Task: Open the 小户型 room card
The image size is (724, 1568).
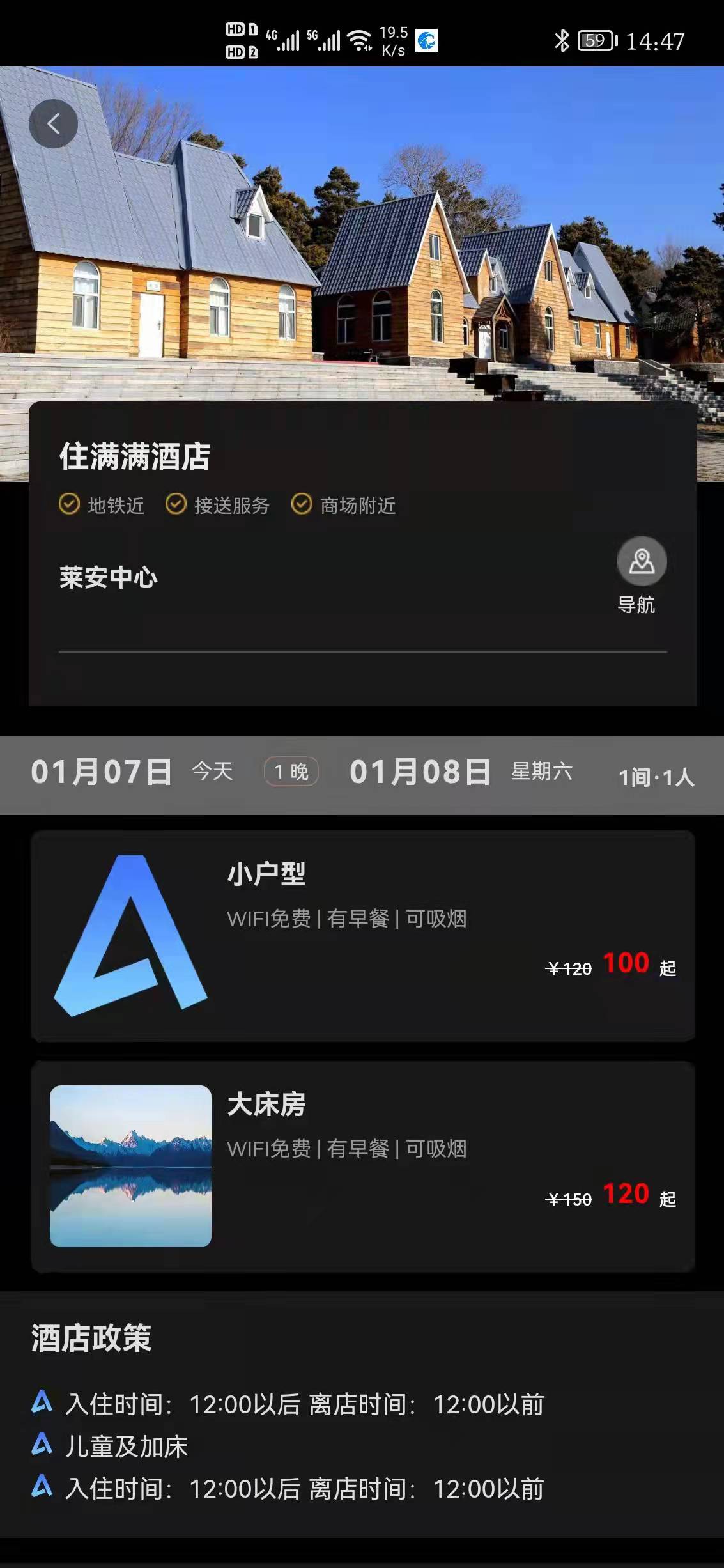Action: pyautogui.click(x=362, y=936)
